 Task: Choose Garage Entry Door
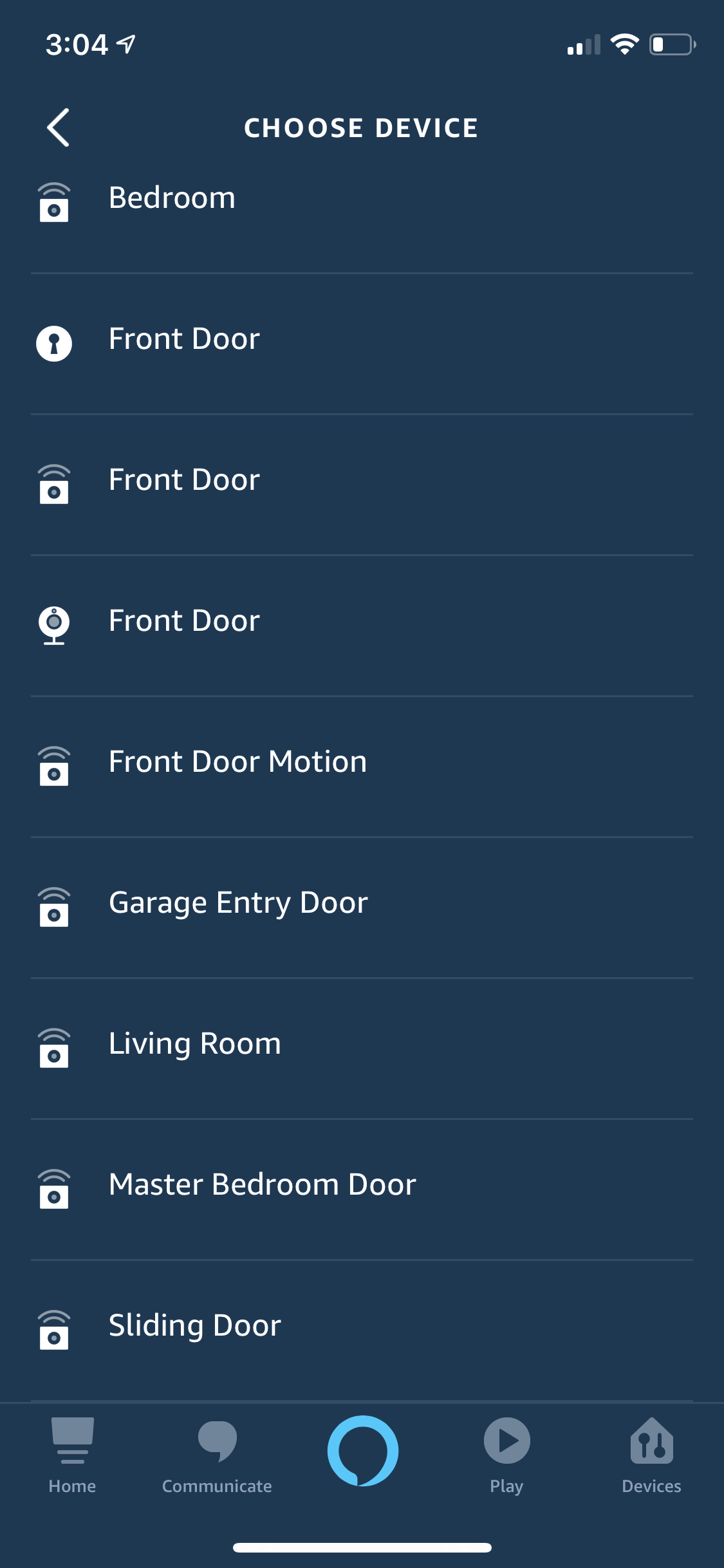point(238,903)
